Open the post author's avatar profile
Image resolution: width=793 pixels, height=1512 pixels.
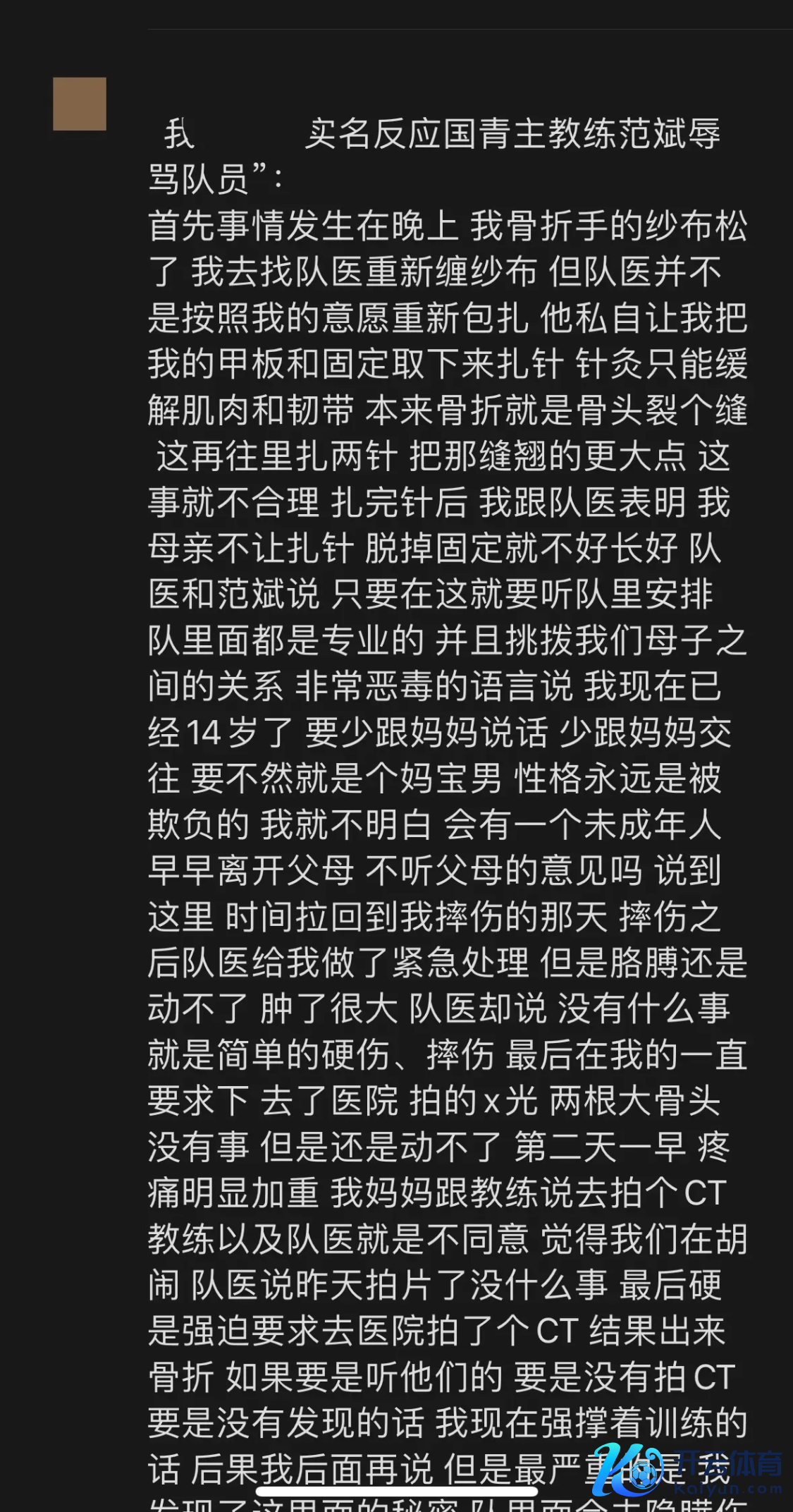click(80, 104)
